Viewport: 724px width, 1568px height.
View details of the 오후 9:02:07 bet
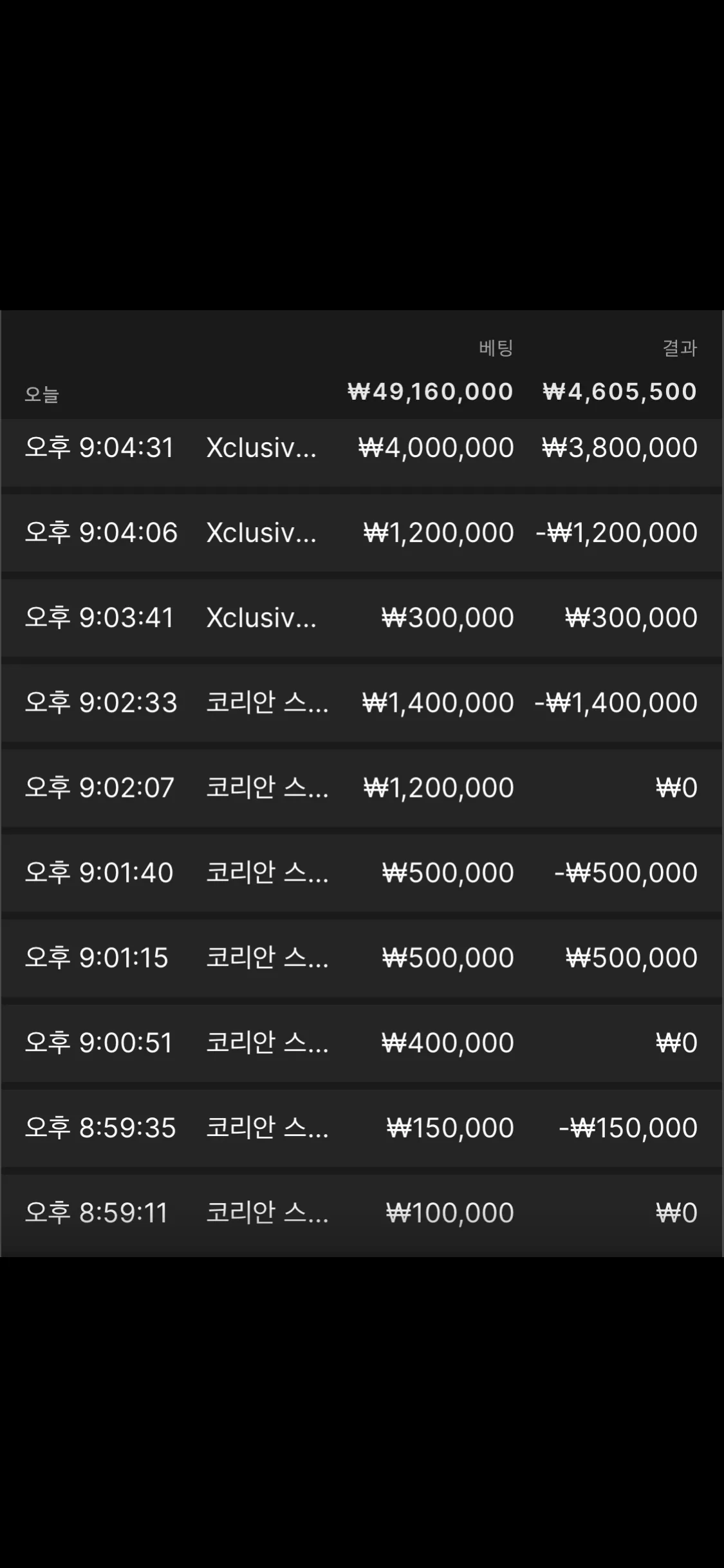(x=362, y=788)
